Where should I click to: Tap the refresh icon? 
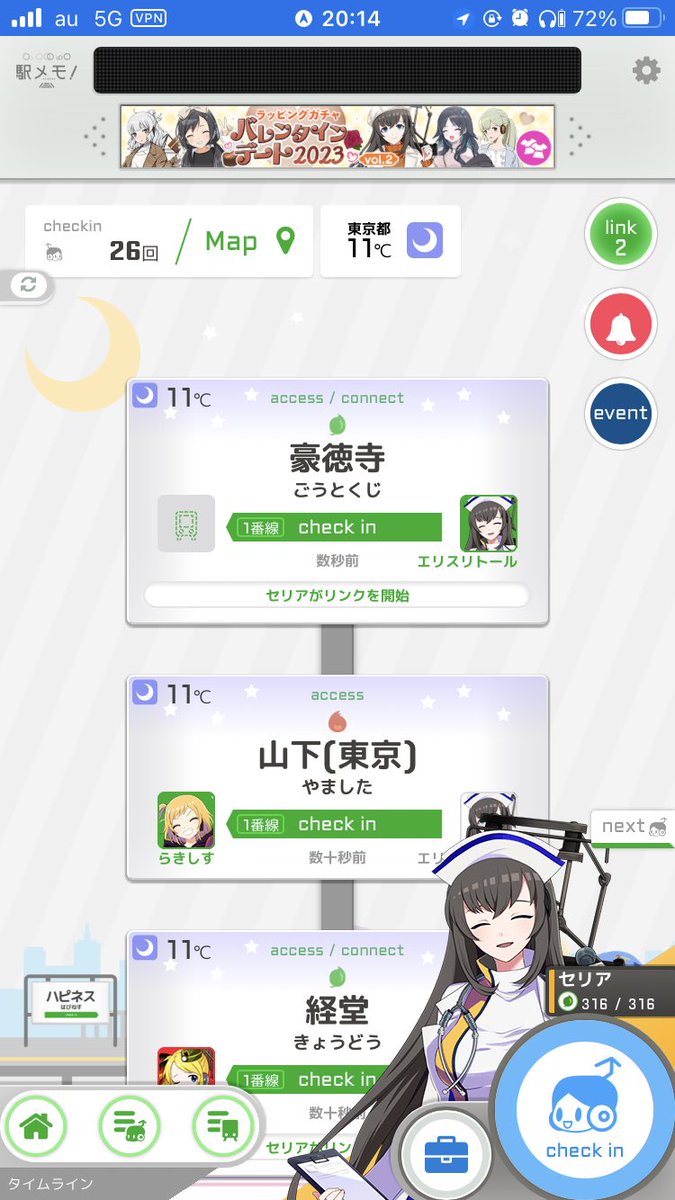coord(27,285)
